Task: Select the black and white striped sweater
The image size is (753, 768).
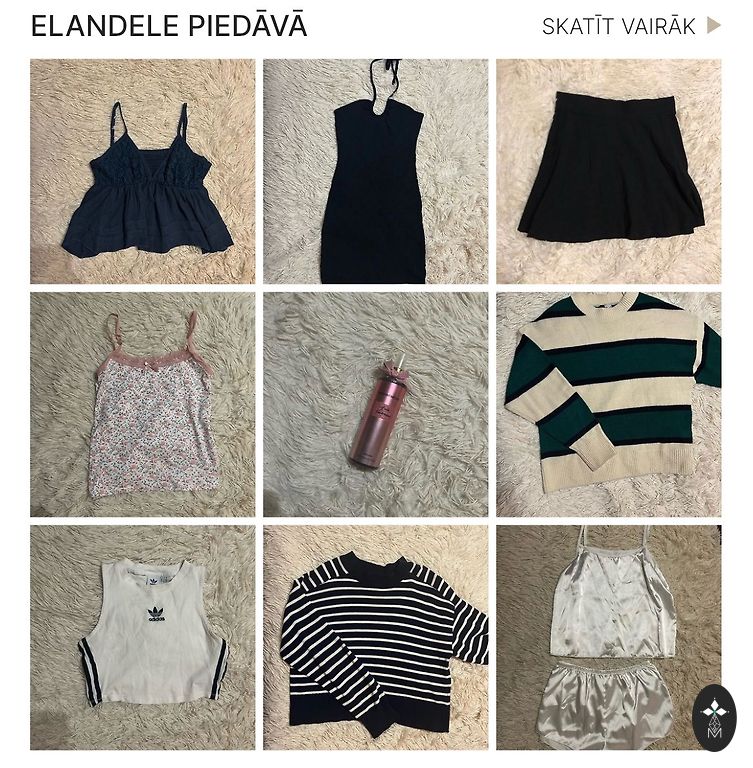Action: pos(376,637)
